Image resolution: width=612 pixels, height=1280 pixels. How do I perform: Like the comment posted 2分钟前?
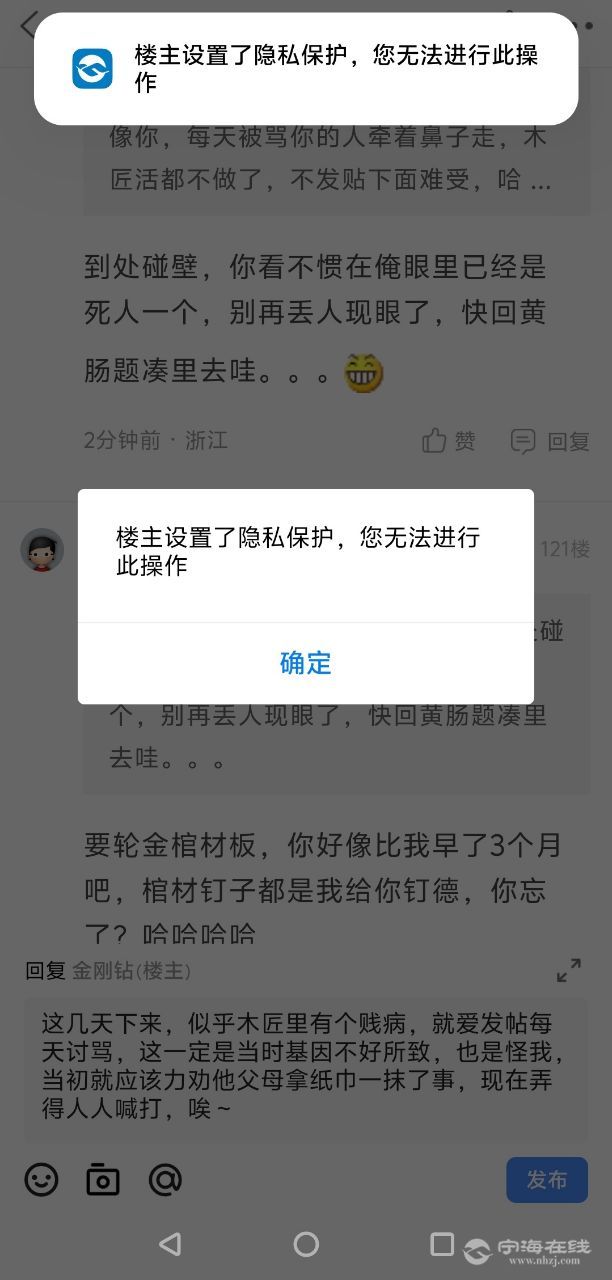(x=449, y=441)
